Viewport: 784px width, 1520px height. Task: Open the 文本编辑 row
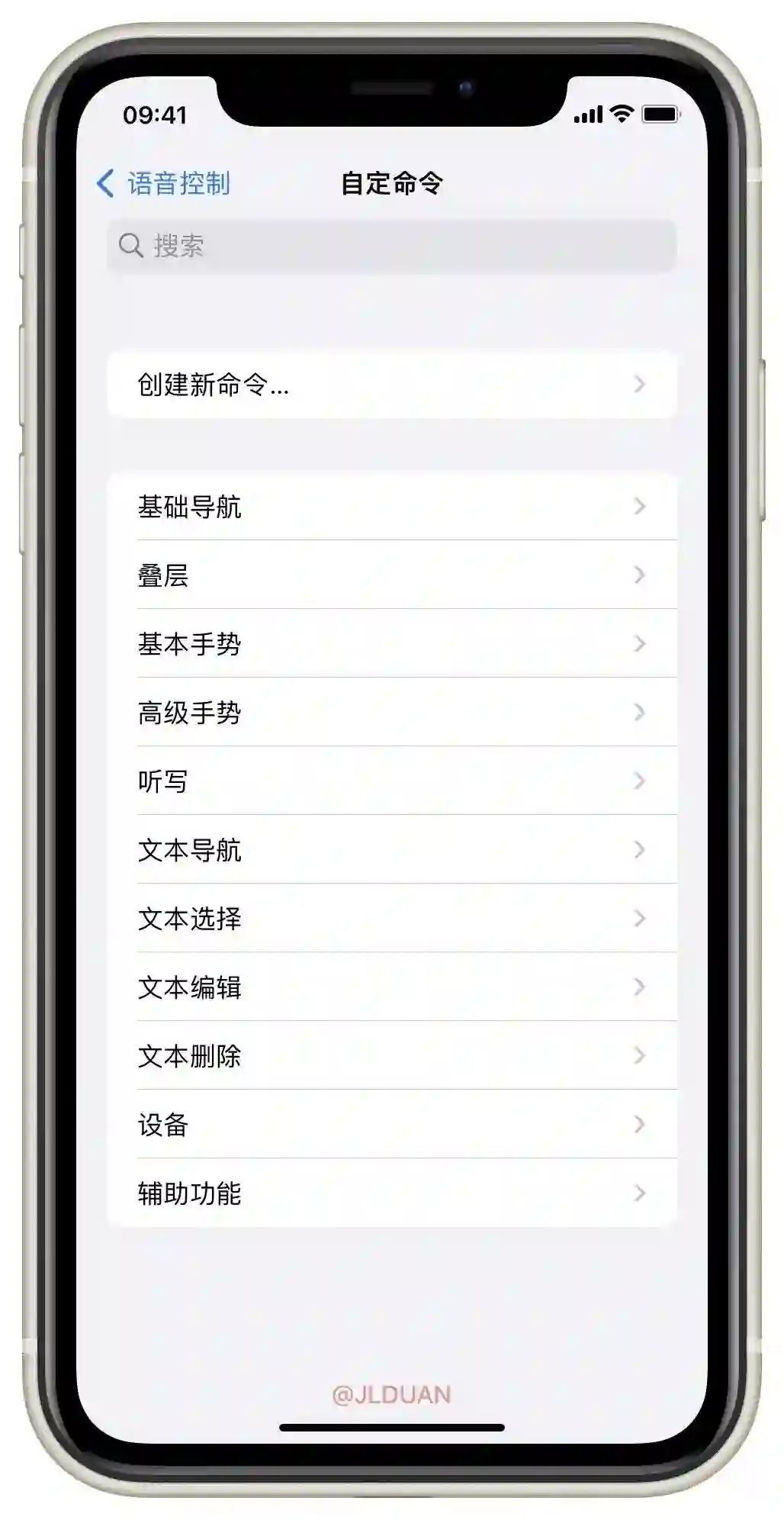(x=391, y=987)
